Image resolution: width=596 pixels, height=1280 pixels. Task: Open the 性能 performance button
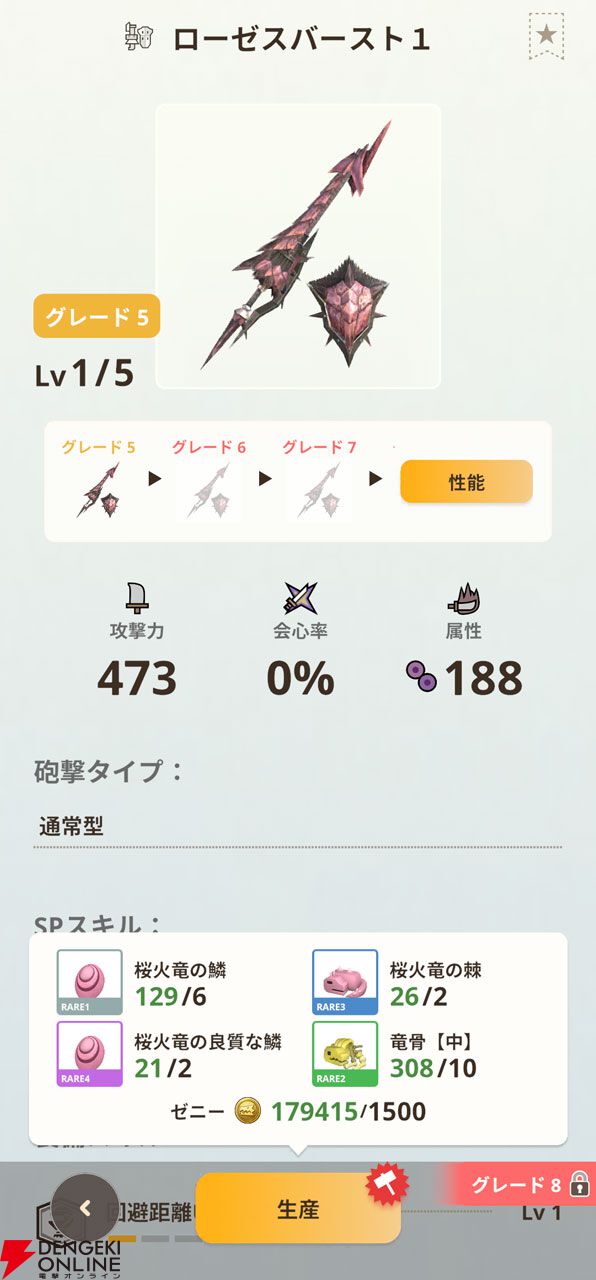(466, 482)
